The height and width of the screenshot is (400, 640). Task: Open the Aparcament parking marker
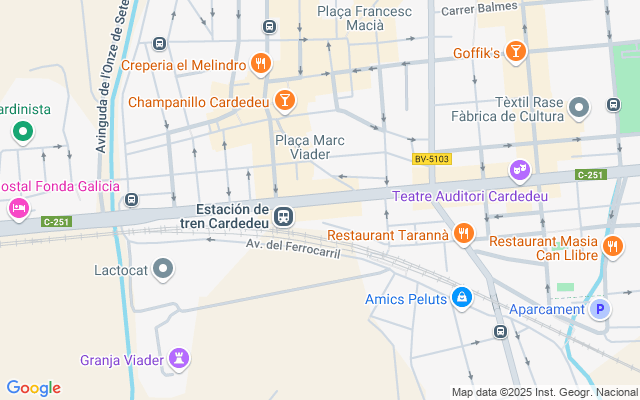[599, 309]
